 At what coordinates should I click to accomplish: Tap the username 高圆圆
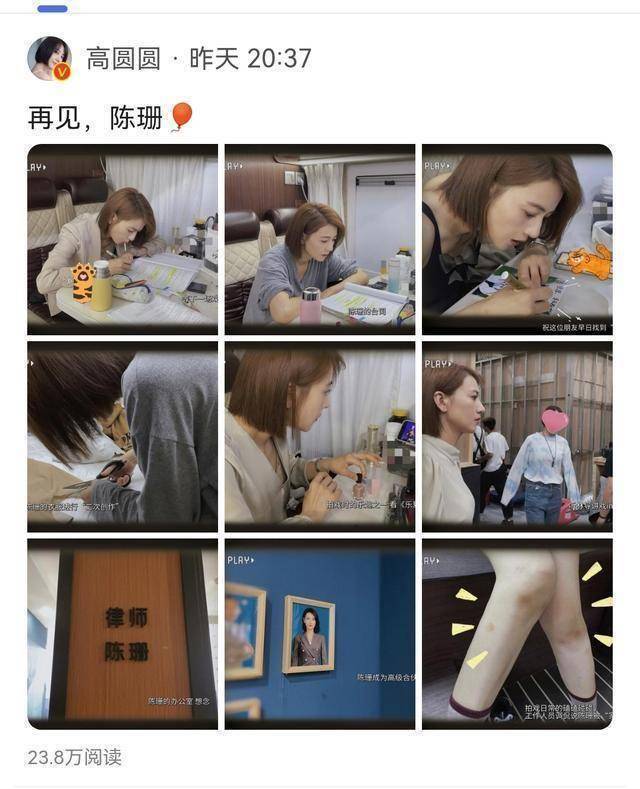[x=123, y=59]
